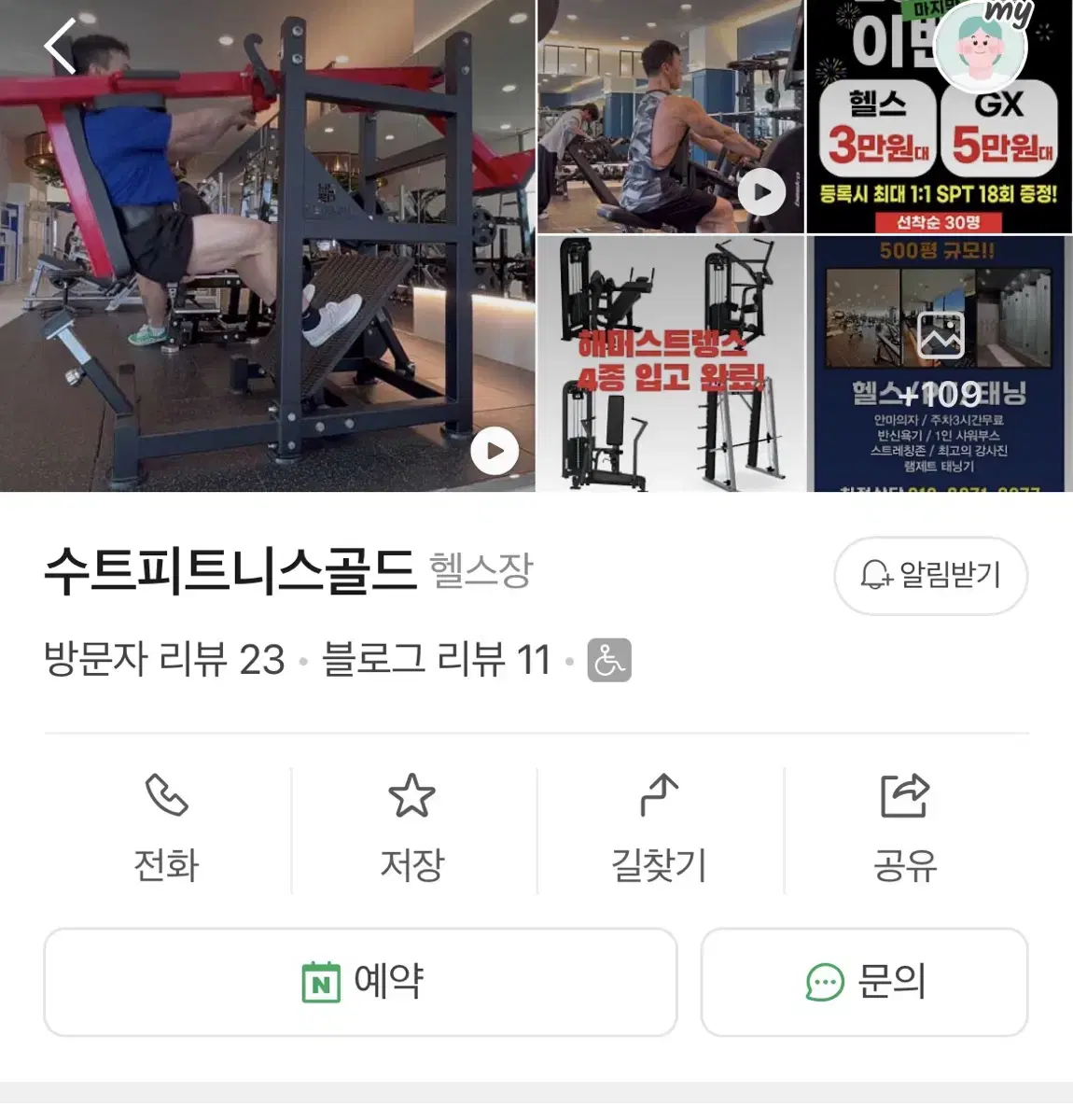The image size is (1073, 1120).
Task: View the 해머스트렝스 equipment promo thumbnail
Action: click(x=671, y=364)
